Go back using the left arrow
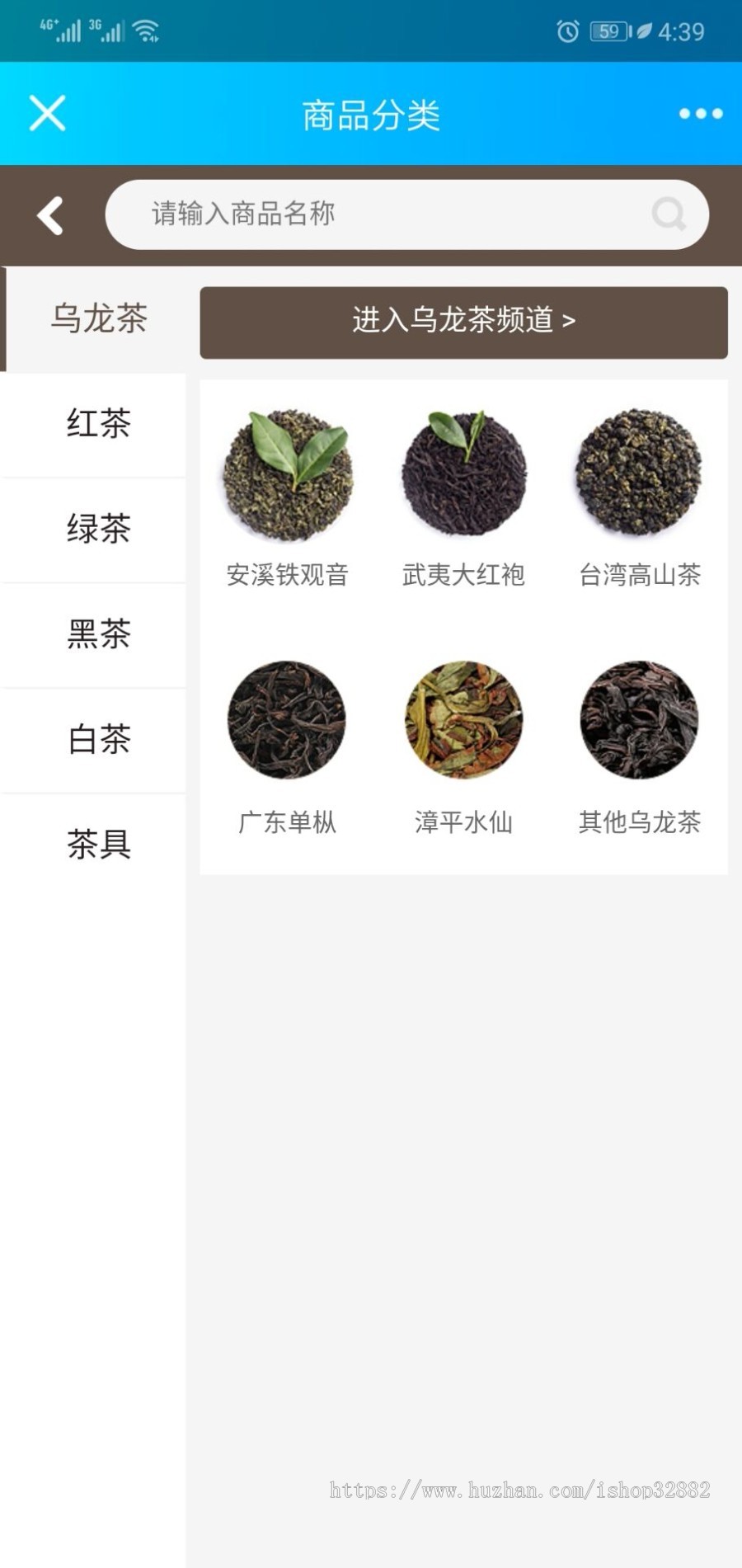This screenshot has width=742, height=1568. [x=49, y=214]
